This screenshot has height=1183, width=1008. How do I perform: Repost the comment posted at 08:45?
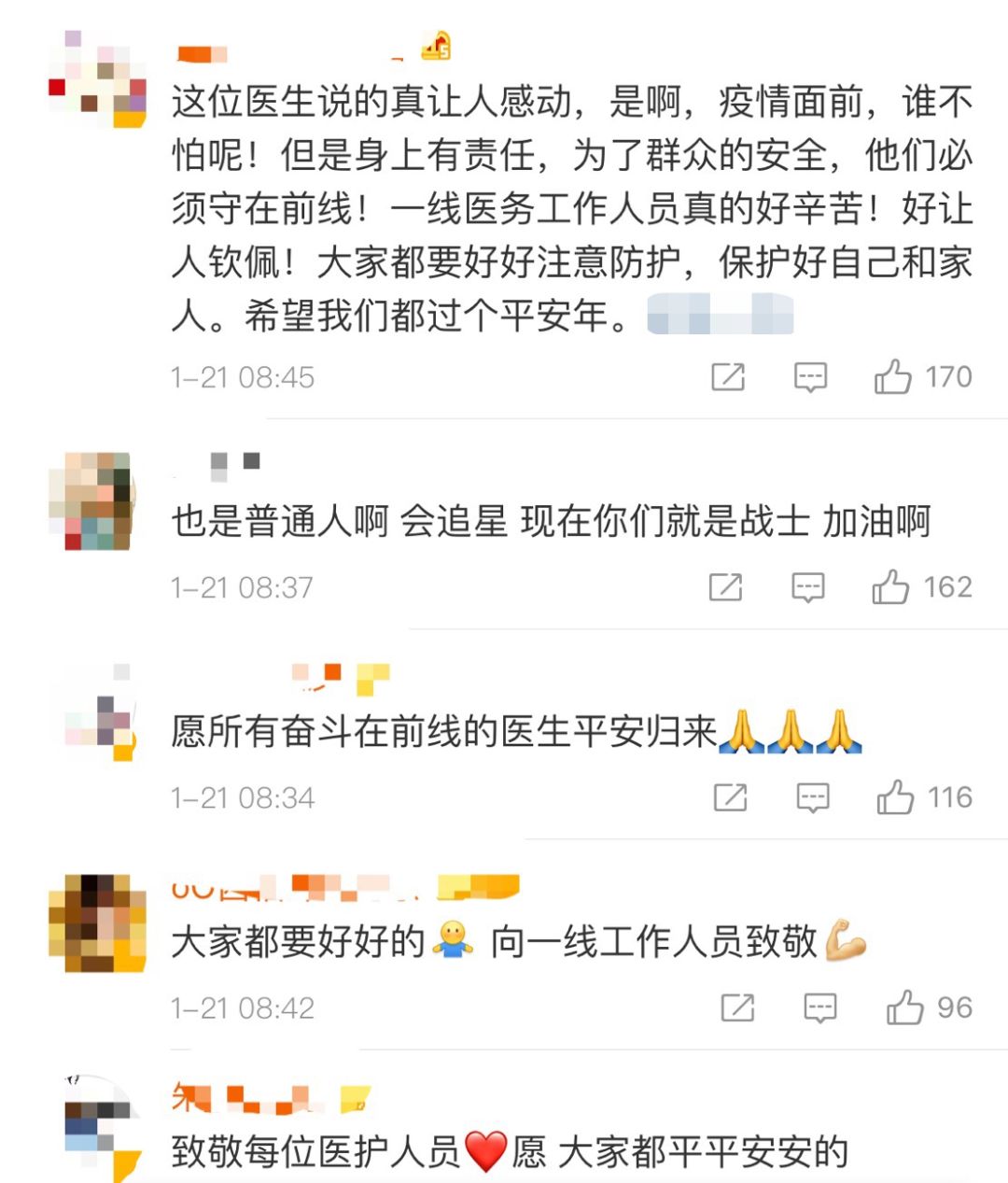coord(728,377)
